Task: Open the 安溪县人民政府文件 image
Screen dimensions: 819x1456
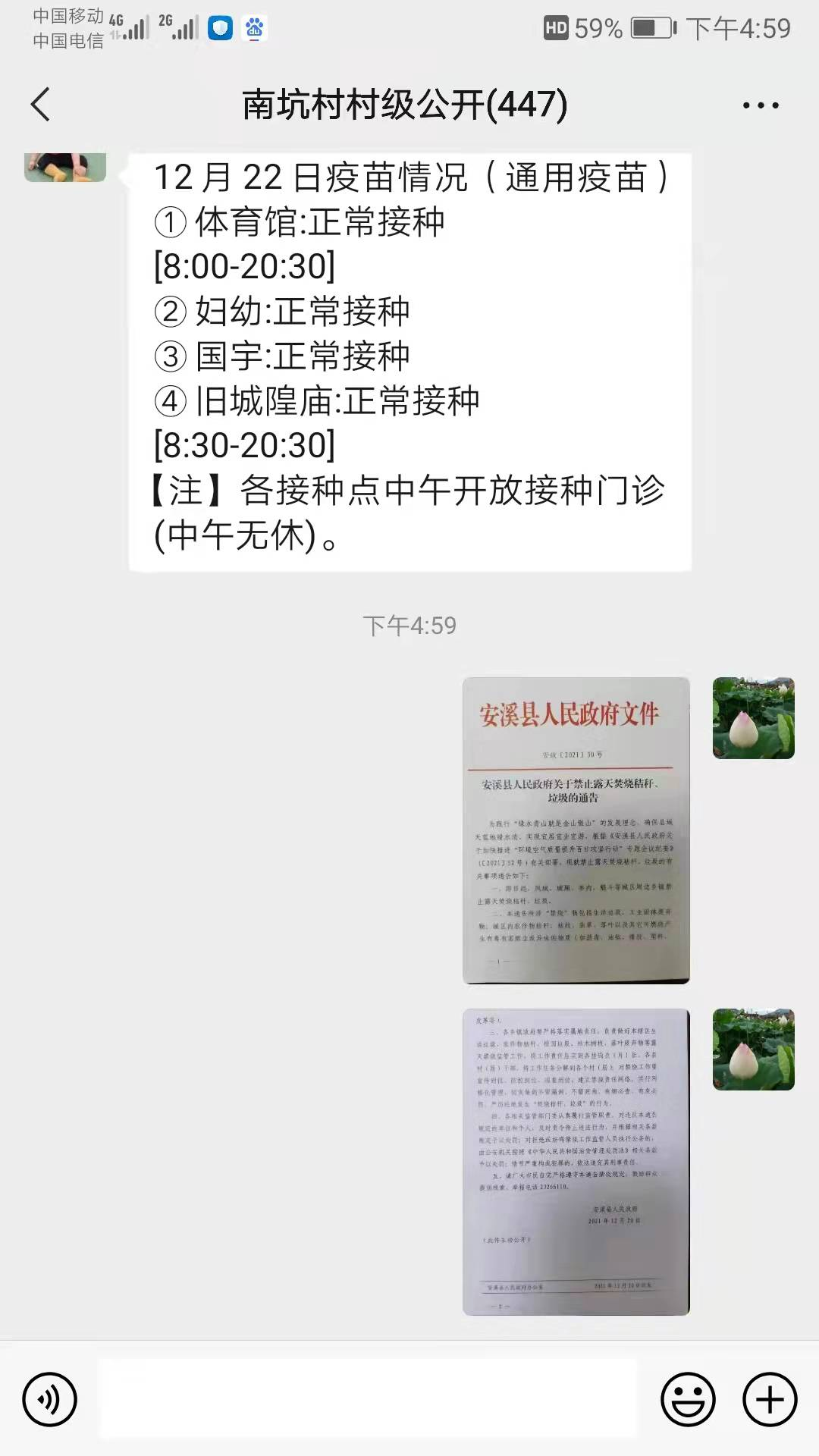Action: click(x=576, y=830)
